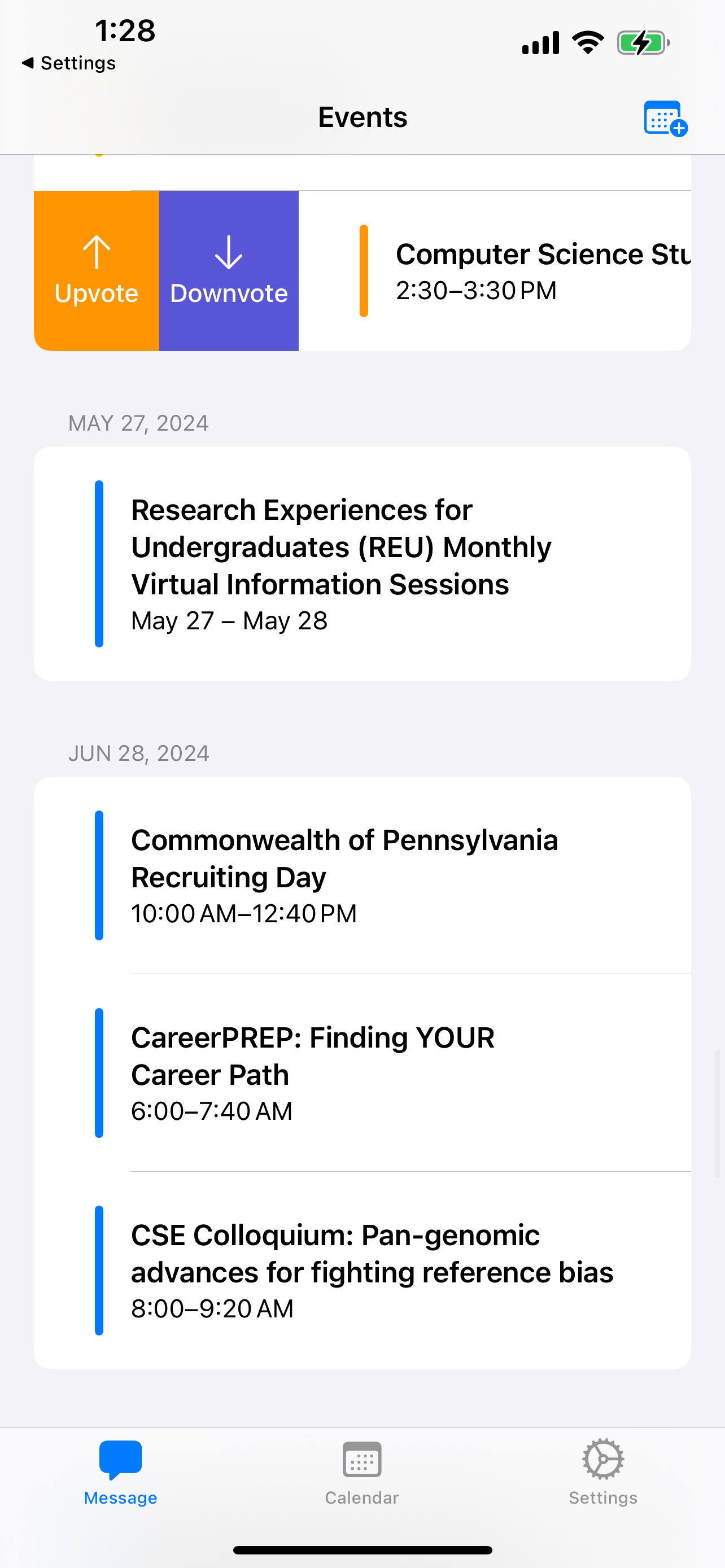Image resolution: width=725 pixels, height=1568 pixels.
Task: Open the REU Monthly Virtual Information Sessions event
Action: click(x=362, y=564)
